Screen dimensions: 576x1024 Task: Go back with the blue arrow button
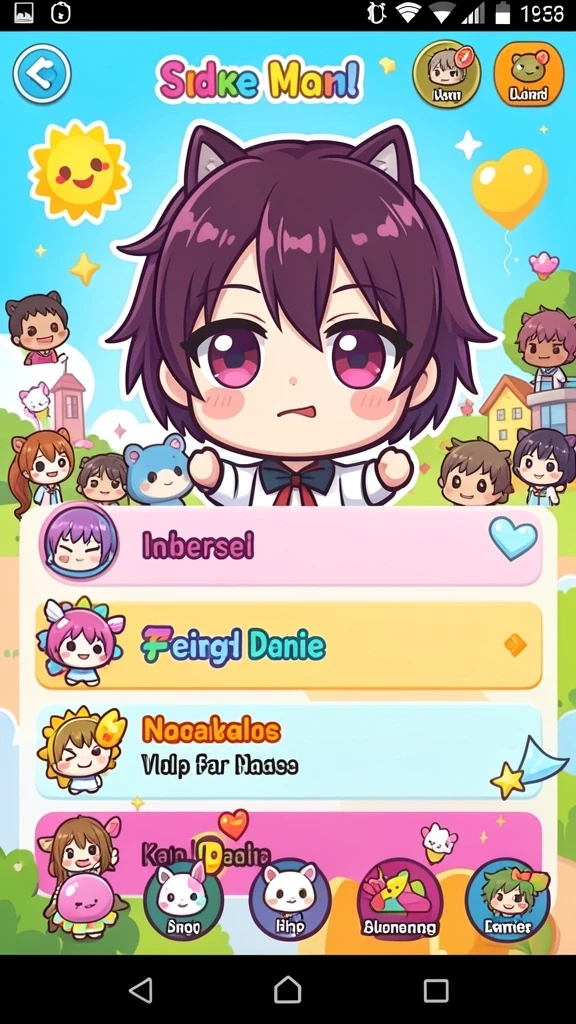coord(42,74)
